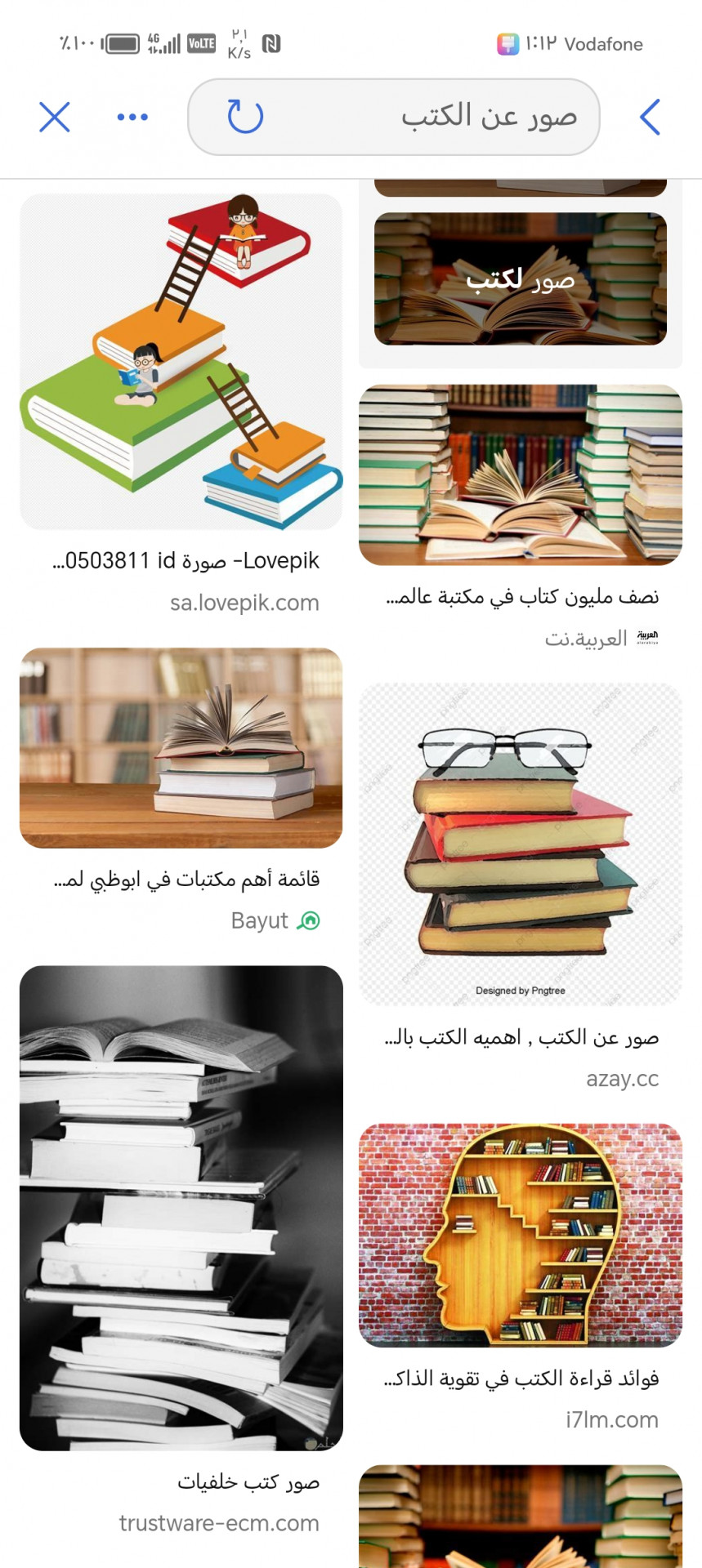
Task: Open the three-dot overflow menu
Action: pos(132,117)
